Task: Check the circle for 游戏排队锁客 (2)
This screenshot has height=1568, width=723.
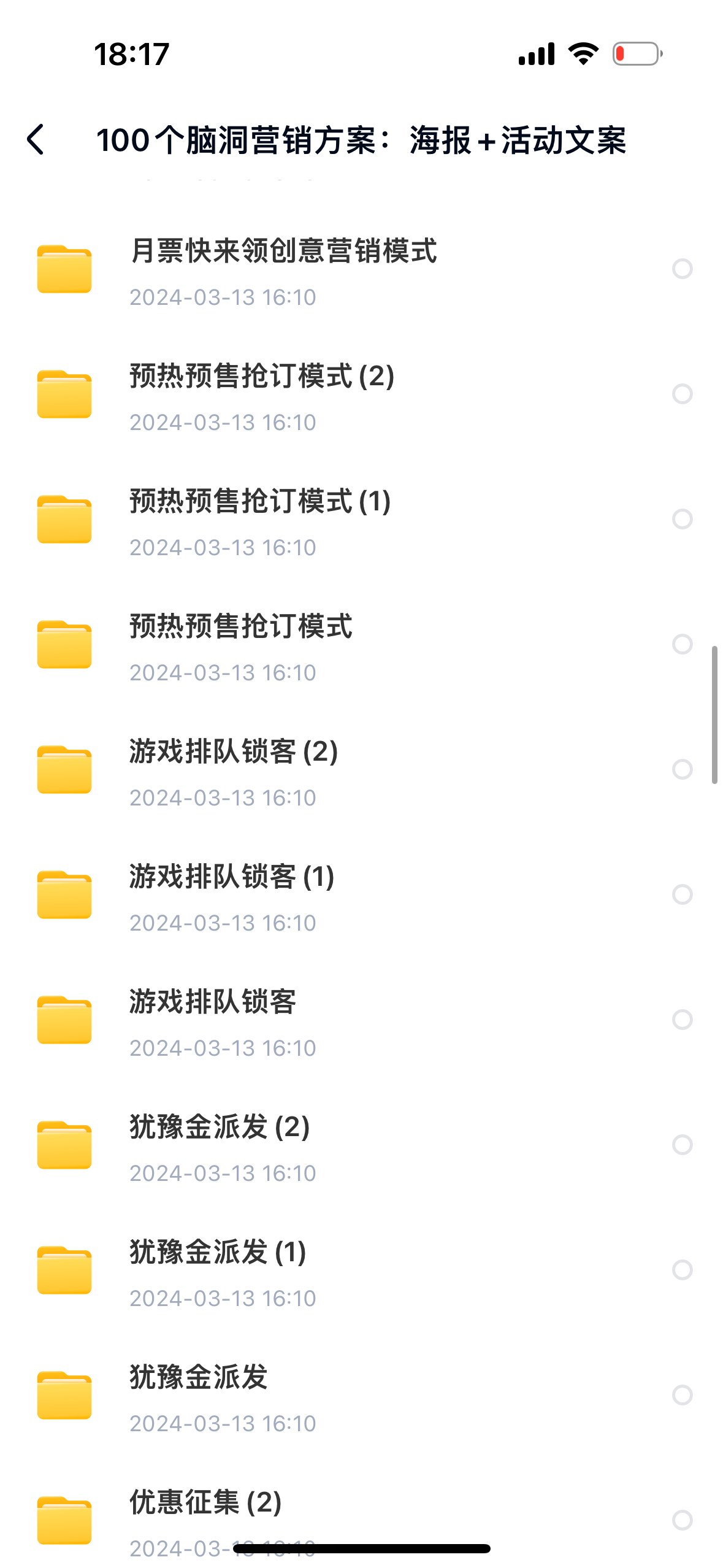Action: point(682,769)
